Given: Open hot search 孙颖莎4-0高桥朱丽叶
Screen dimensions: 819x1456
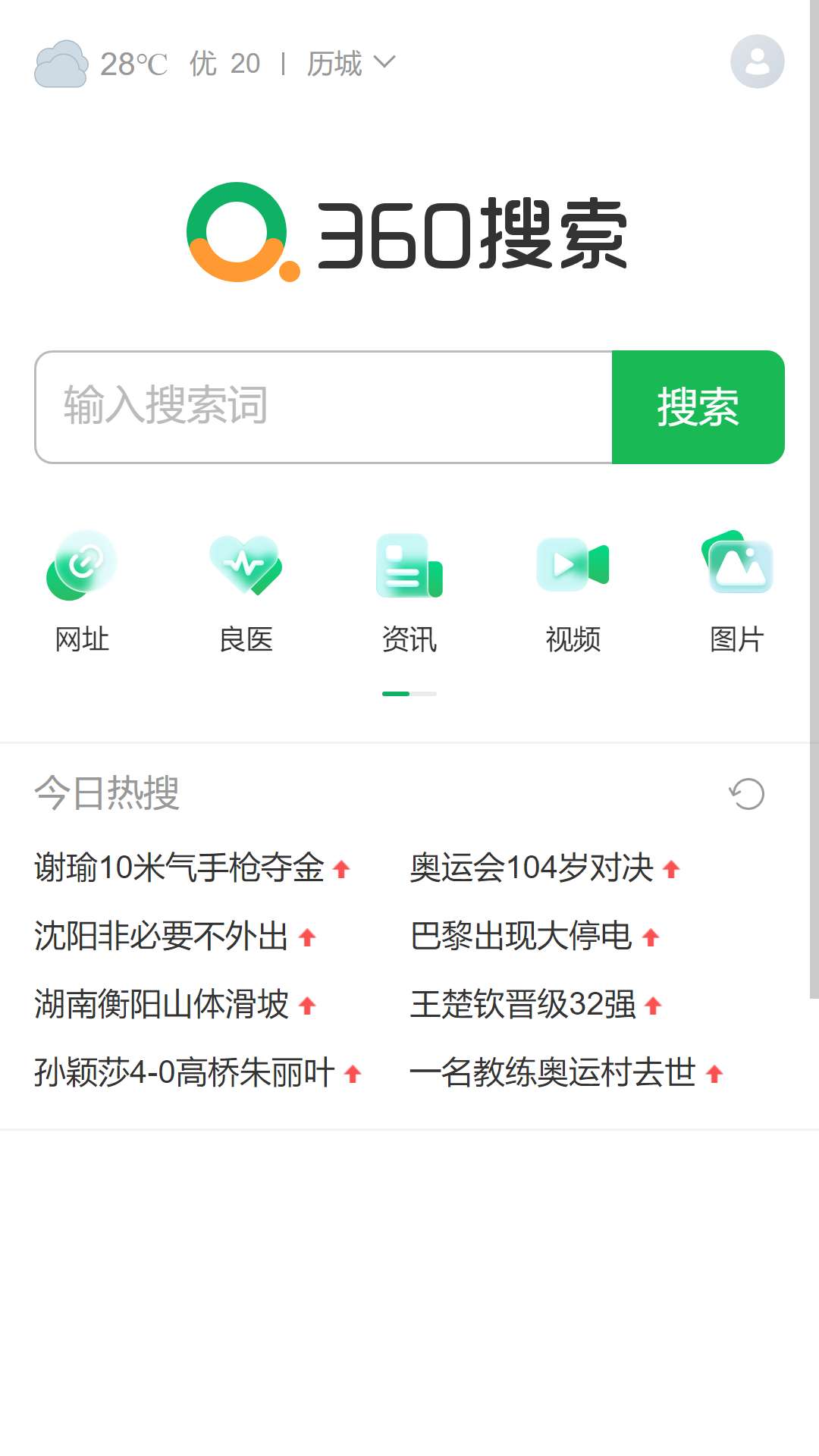Looking at the screenshot, I should pyautogui.click(x=184, y=1072).
